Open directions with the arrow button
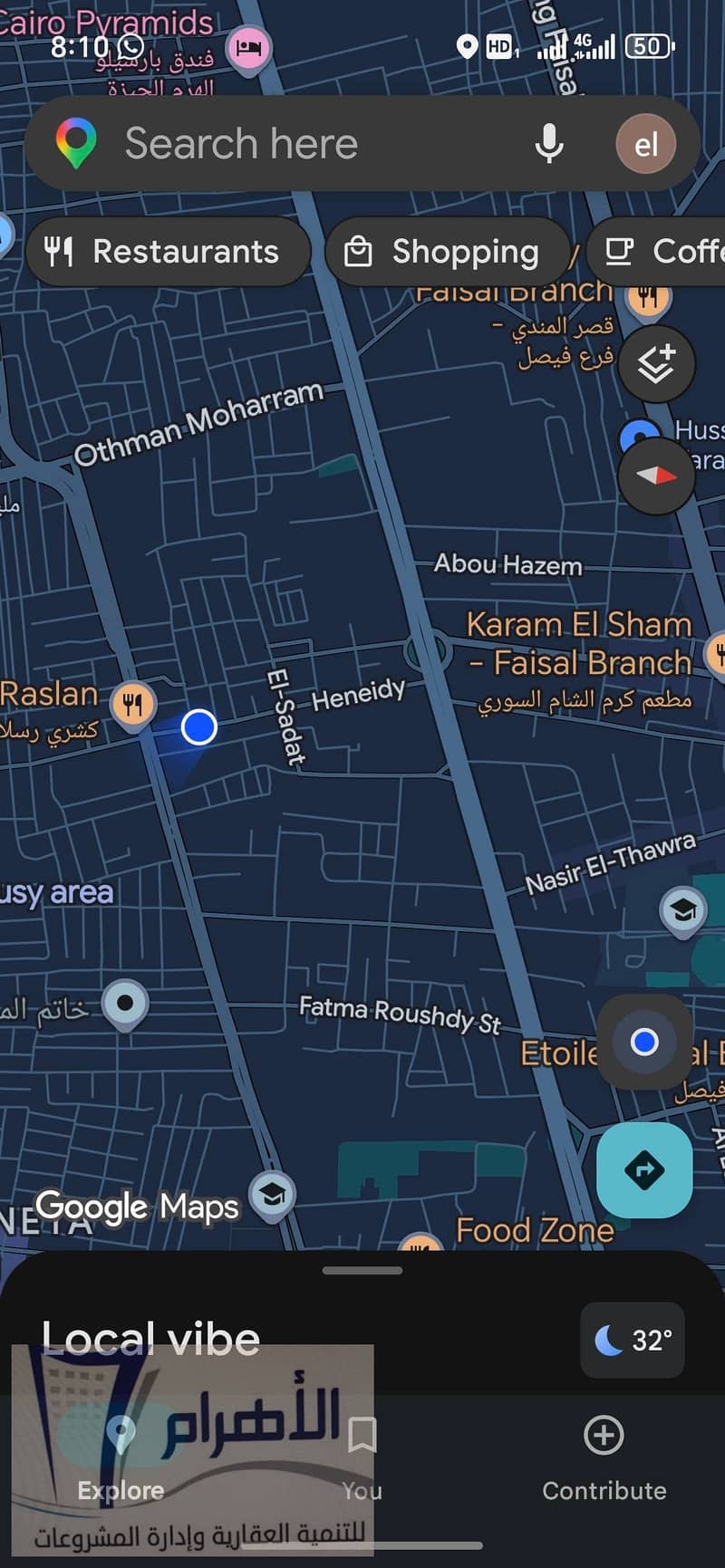Image resolution: width=725 pixels, height=1568 pixels. click(644, 1170)
